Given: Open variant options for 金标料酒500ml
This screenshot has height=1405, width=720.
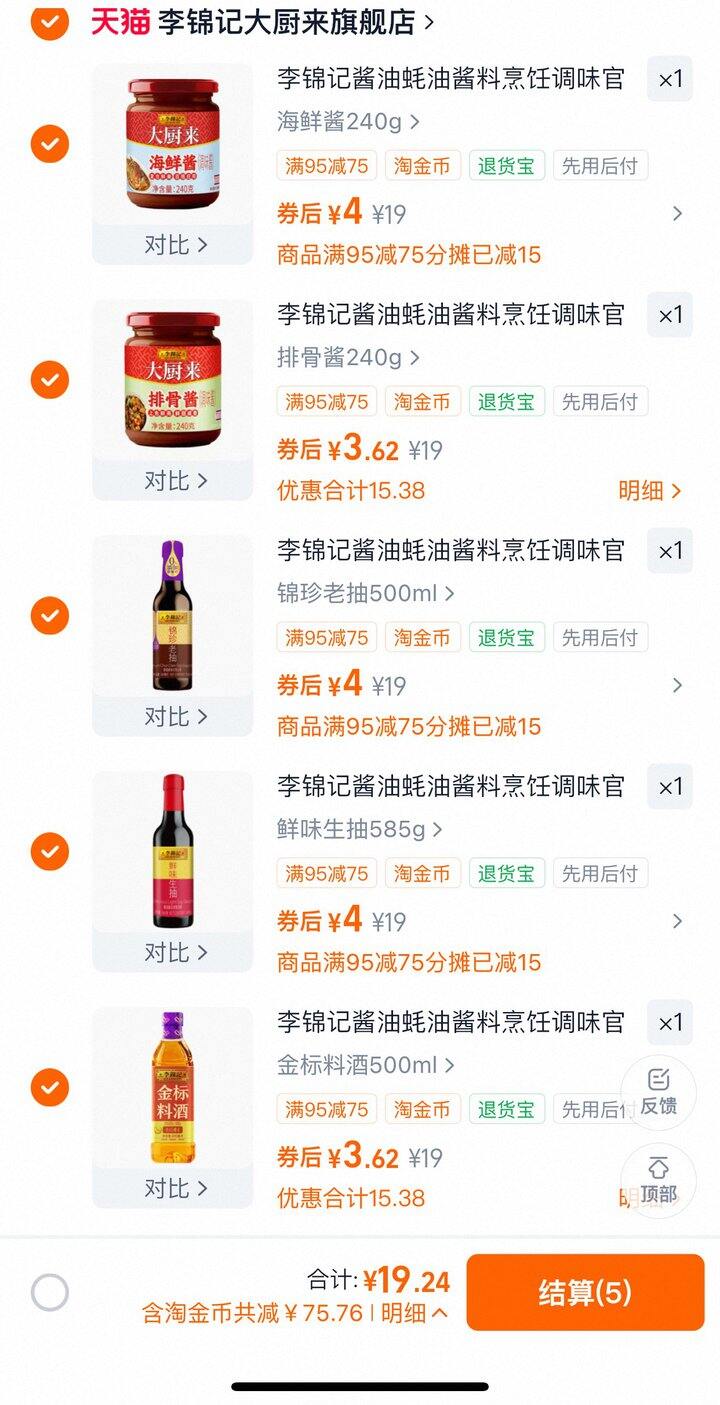Looking at the screenshot, I should coord(365,1065).
